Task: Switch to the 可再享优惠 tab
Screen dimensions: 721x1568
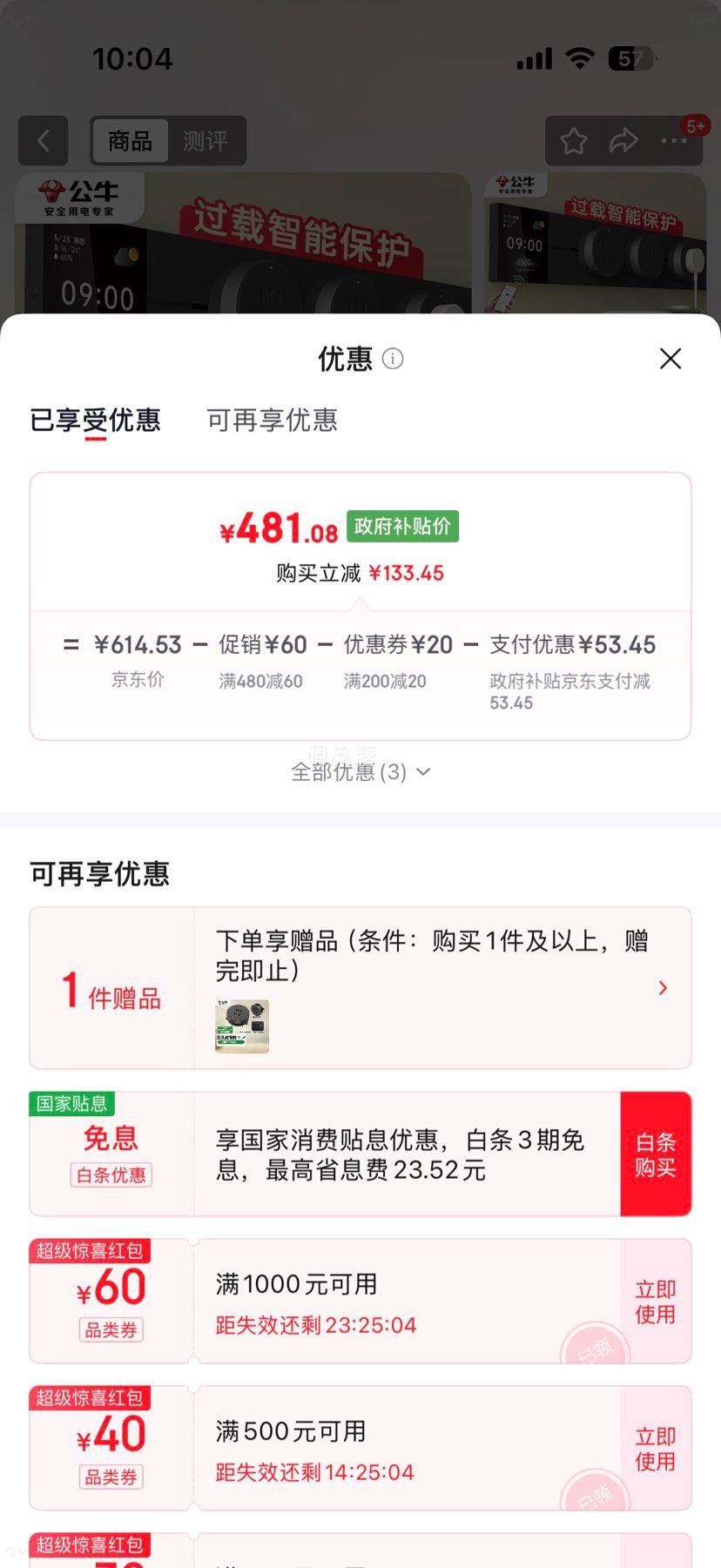Action: pyautogui.click(x=271, y=421)
